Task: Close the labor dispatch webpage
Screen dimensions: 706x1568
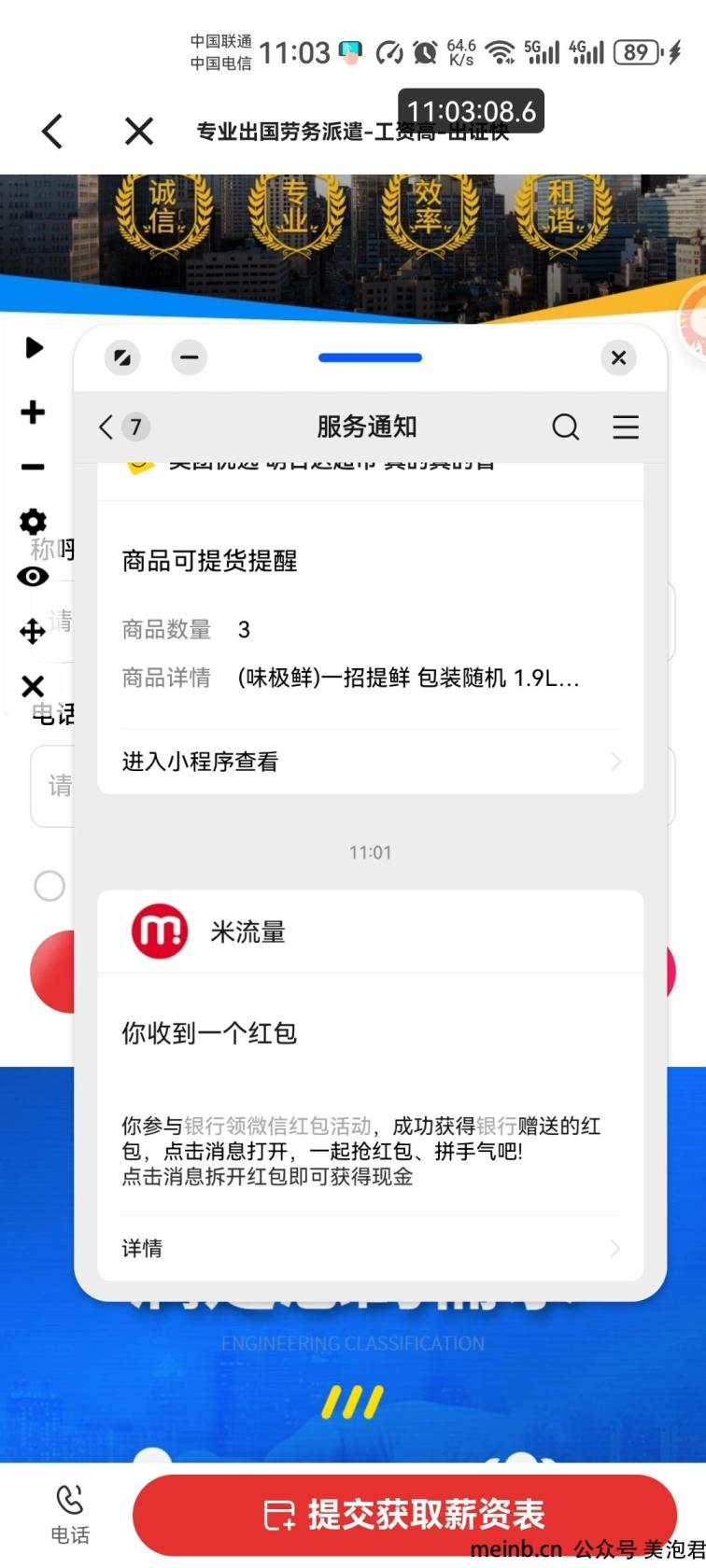Action: (x=139, y=132)
